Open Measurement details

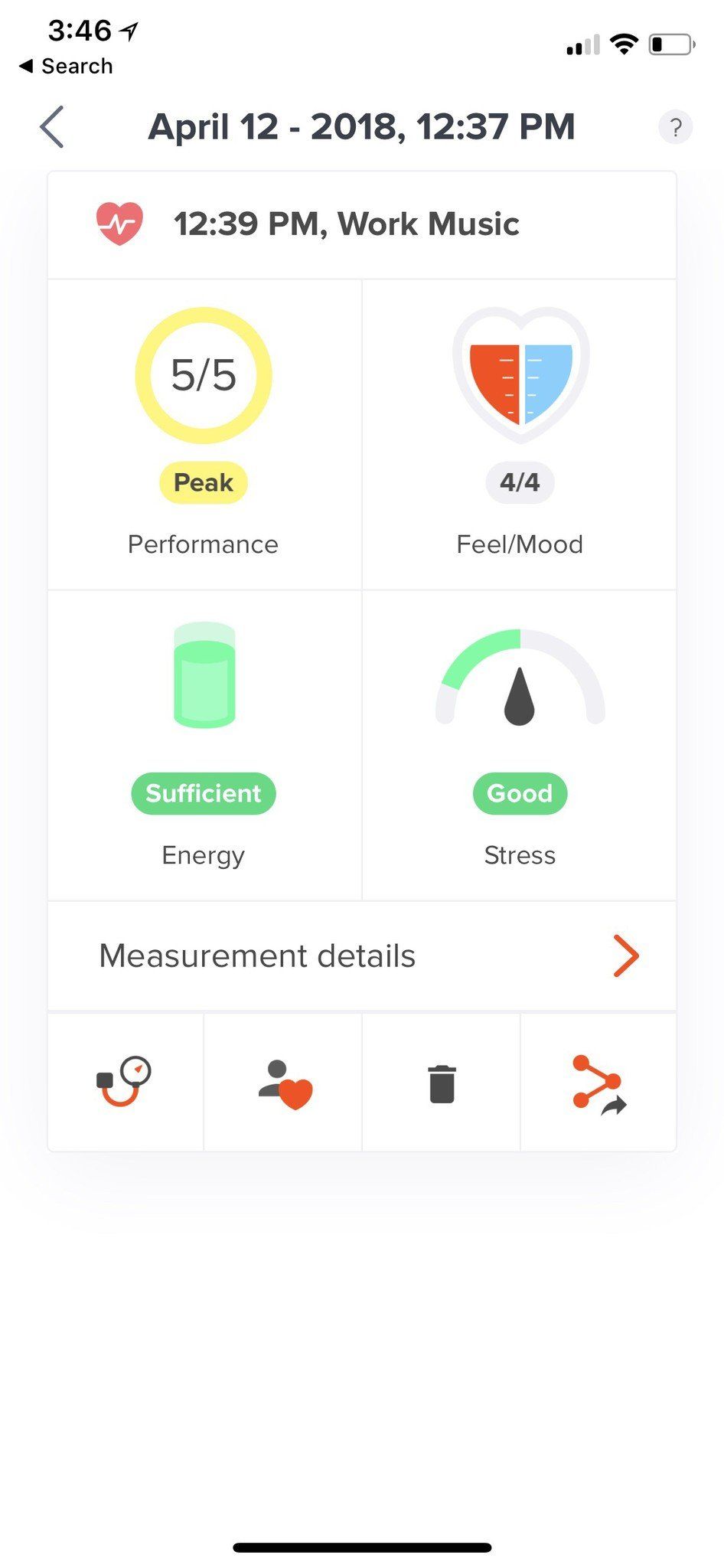tap(256, 955)
